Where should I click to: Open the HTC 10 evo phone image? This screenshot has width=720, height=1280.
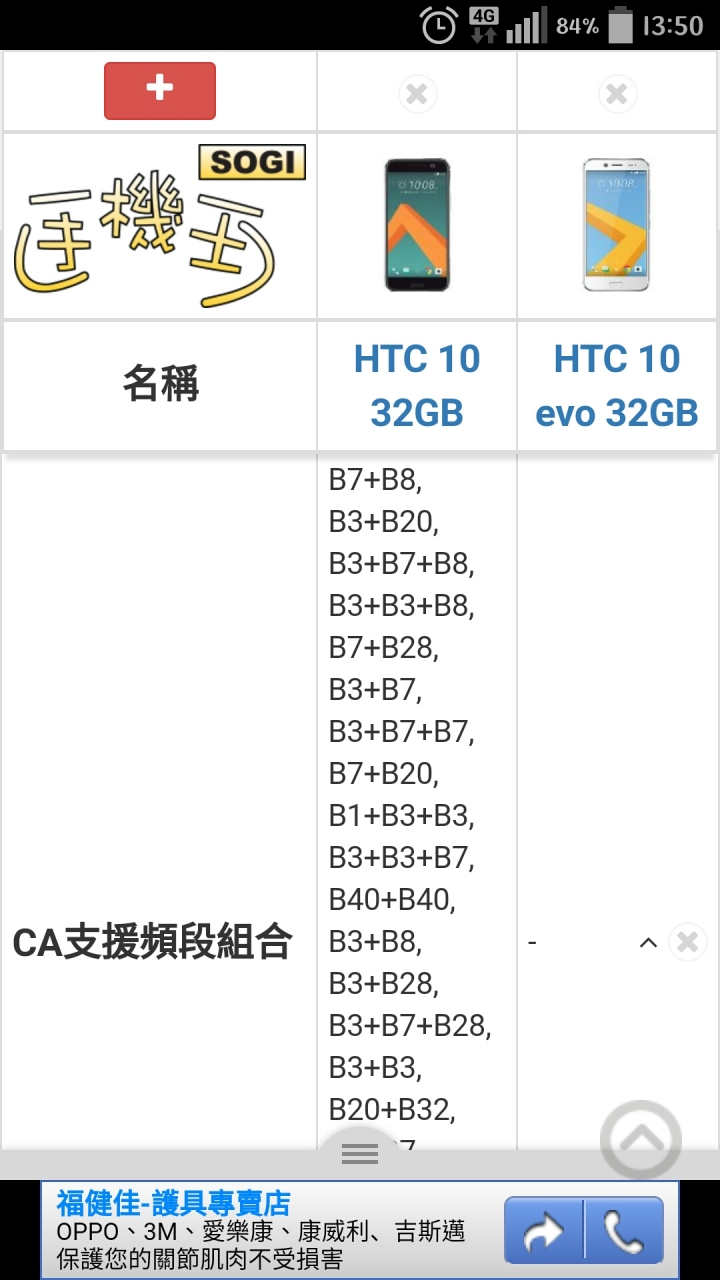617,225
